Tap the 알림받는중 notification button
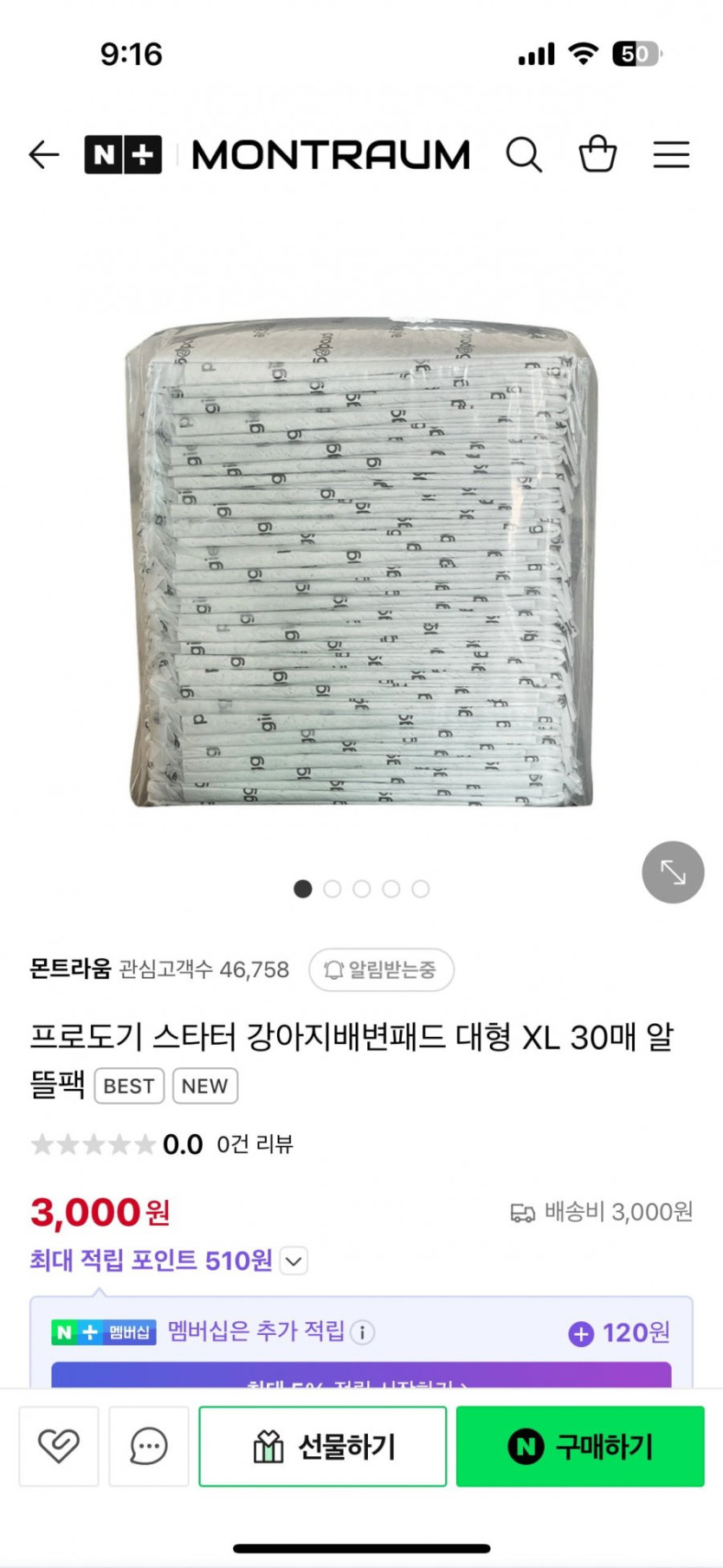The width and height of the screenshot is (723, 1568). (381, 969)
